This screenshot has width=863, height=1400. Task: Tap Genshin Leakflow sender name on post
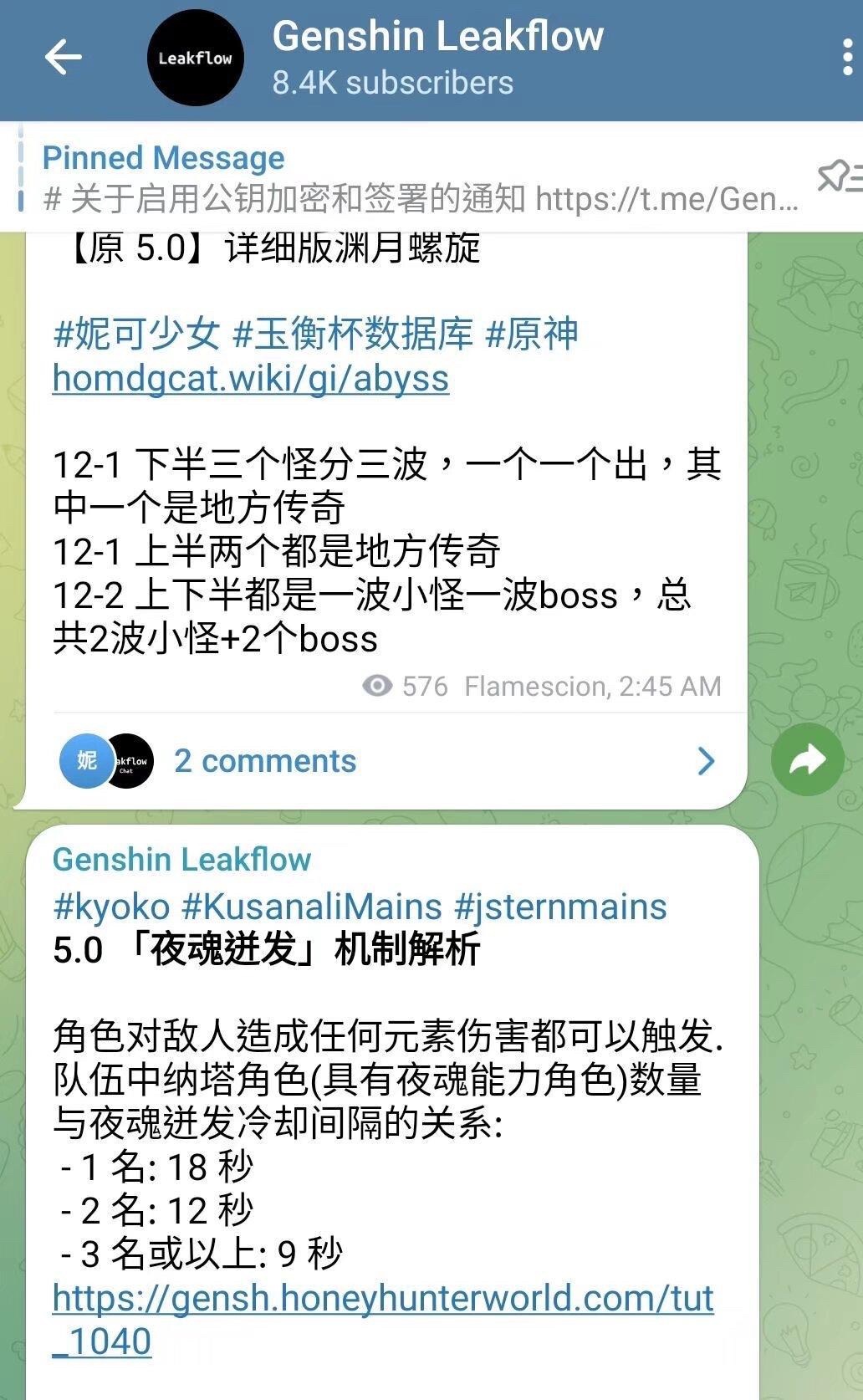181,859
